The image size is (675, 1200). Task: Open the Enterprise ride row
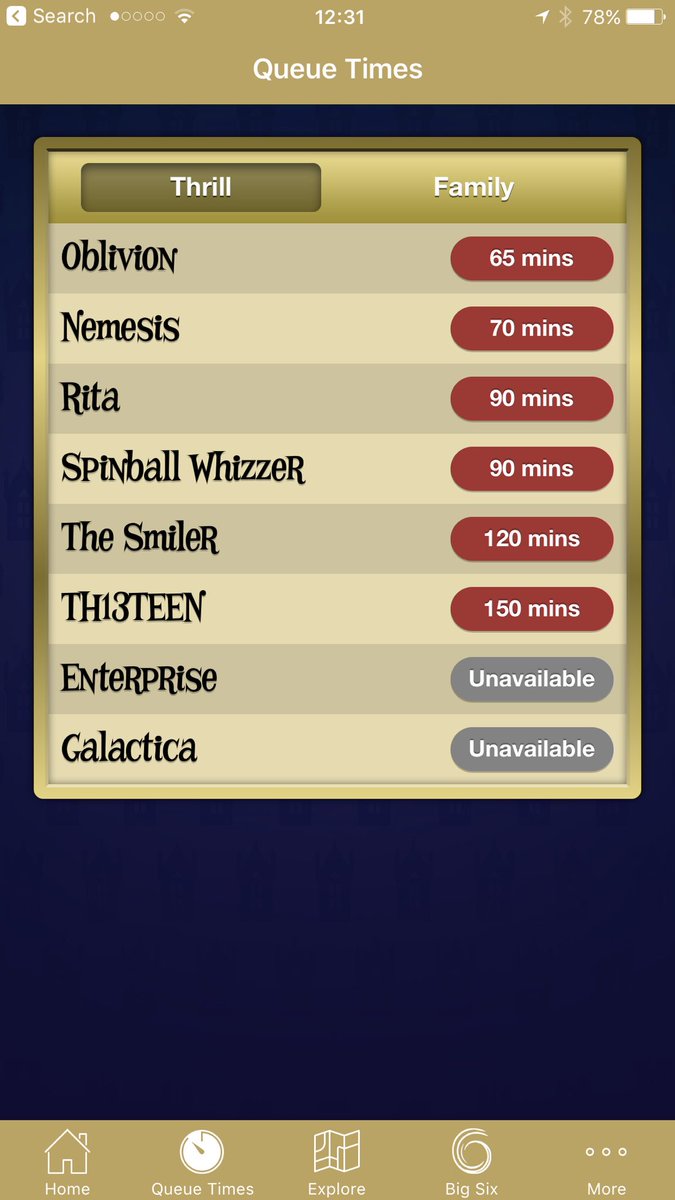(x=337, y=678)
